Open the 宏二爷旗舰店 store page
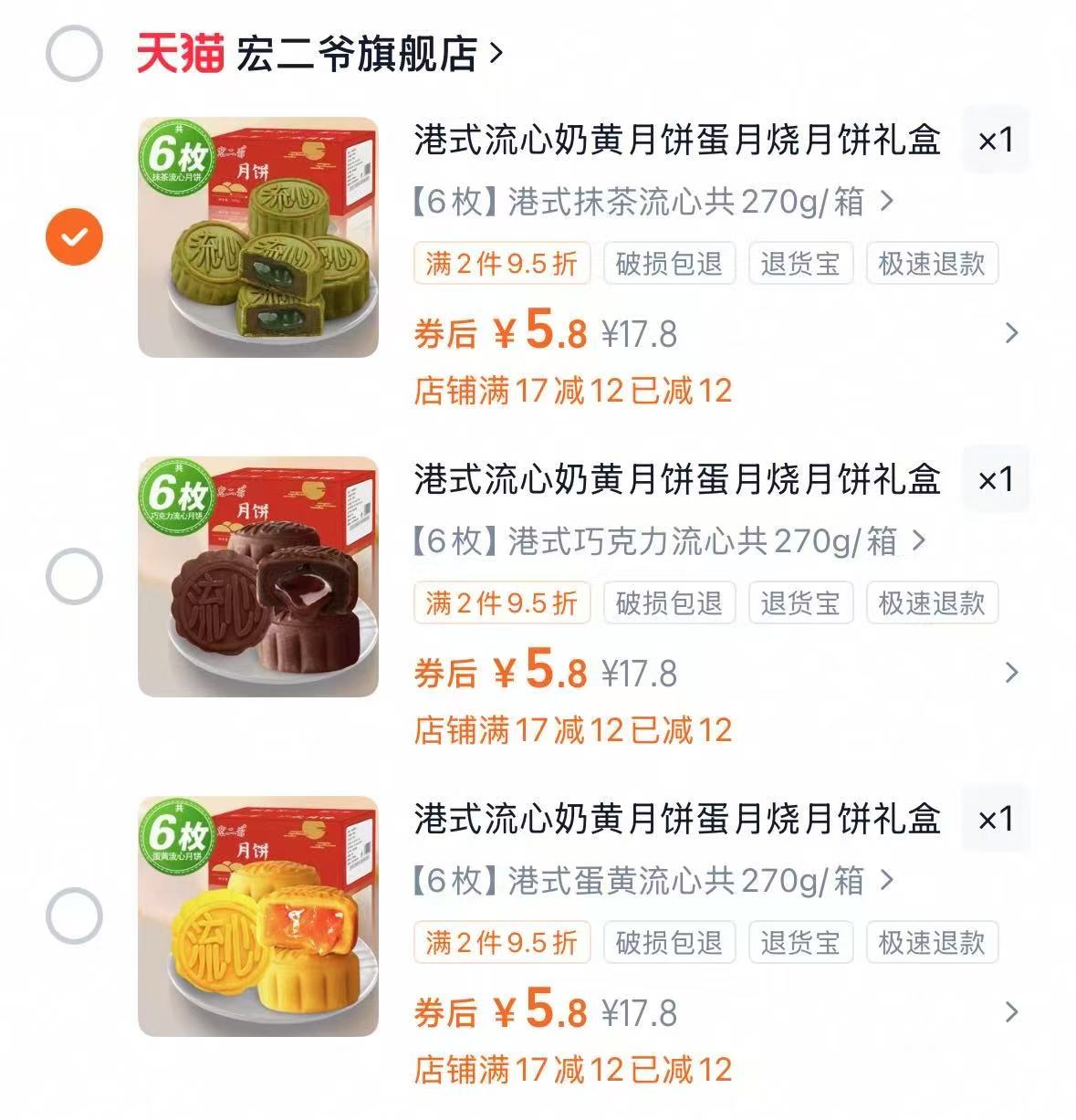This screenshot has height=1120, width=1076. 360,50
